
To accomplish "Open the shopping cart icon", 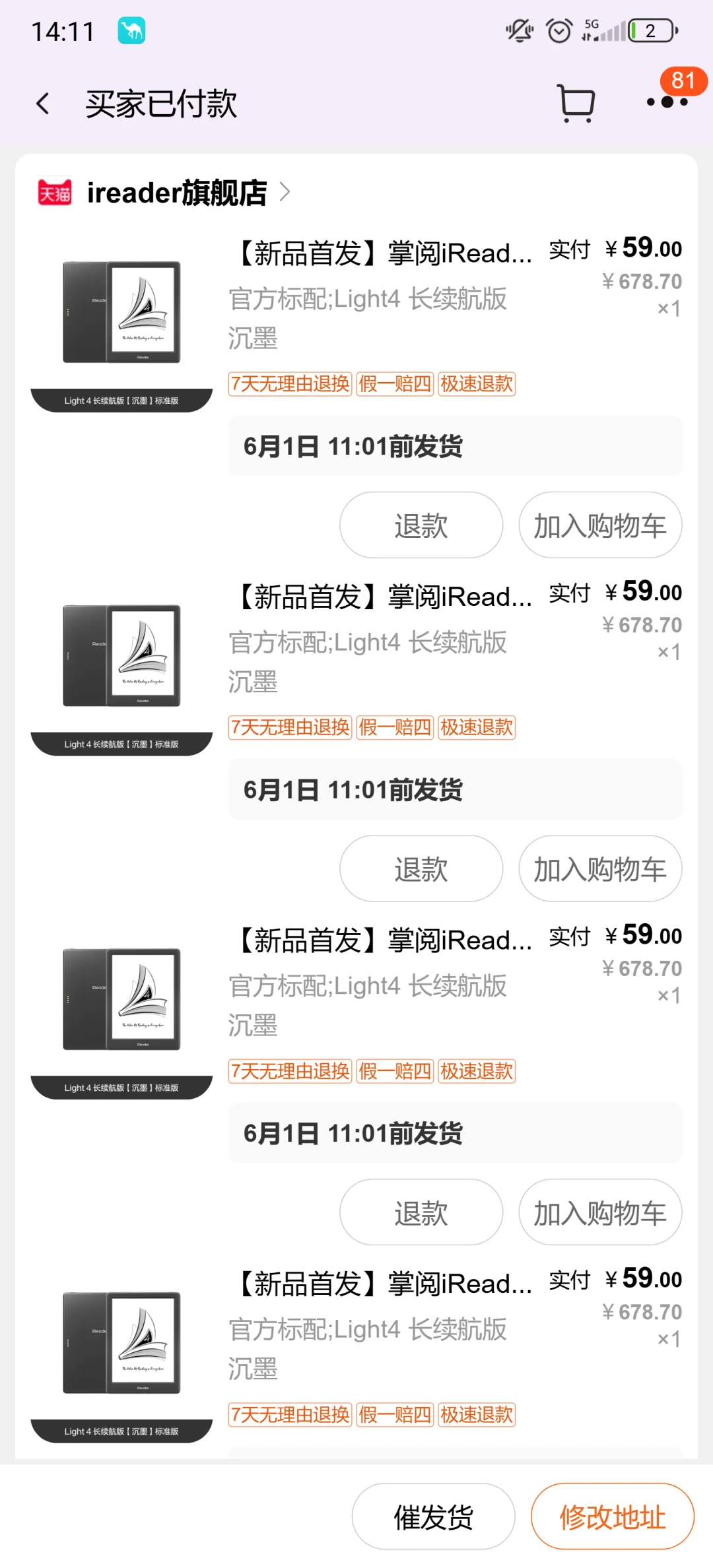I will 576,104.
